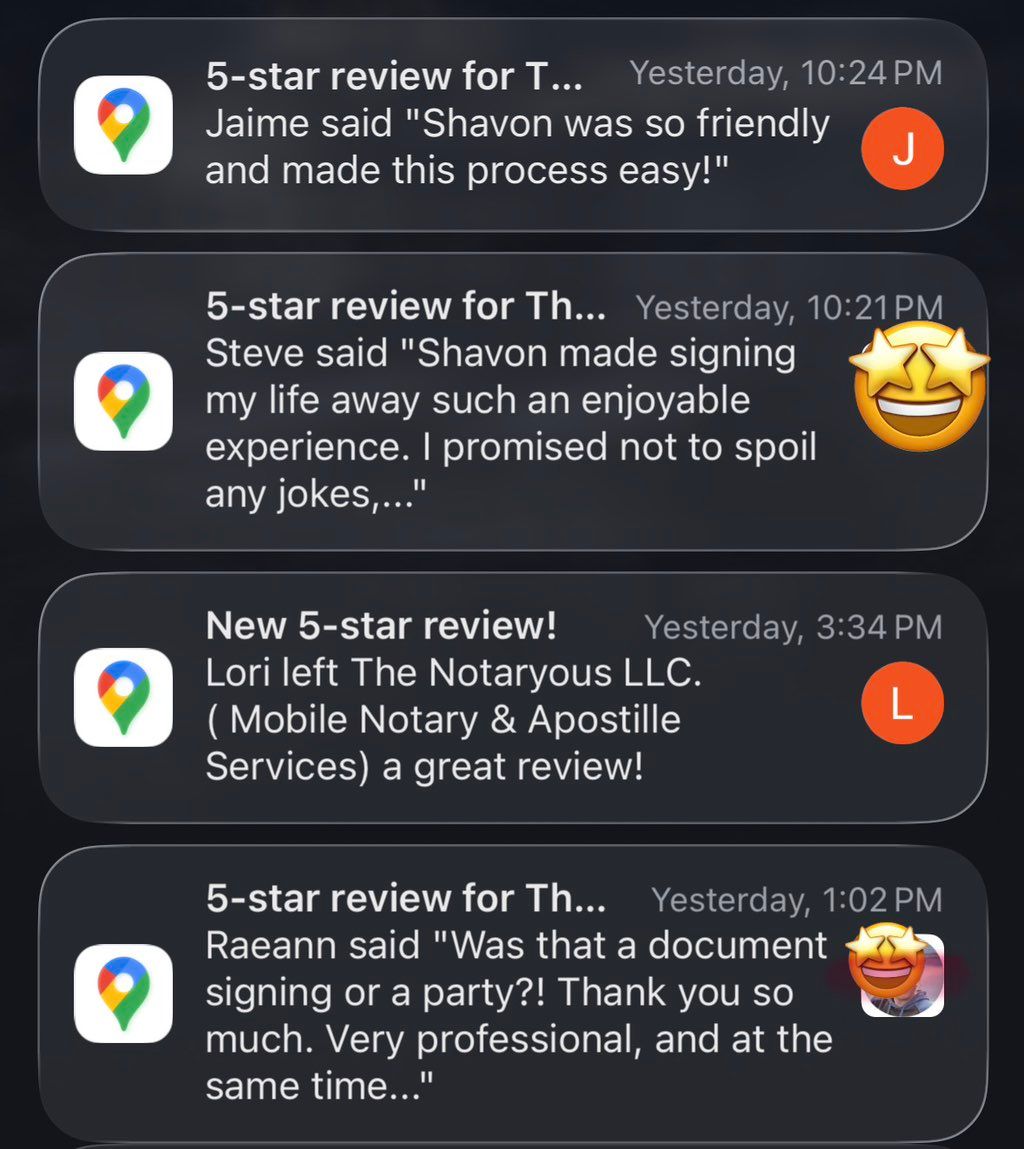Open Steve's 5-star review notification
This screenshot has width=1024, height=1149.
512,400
